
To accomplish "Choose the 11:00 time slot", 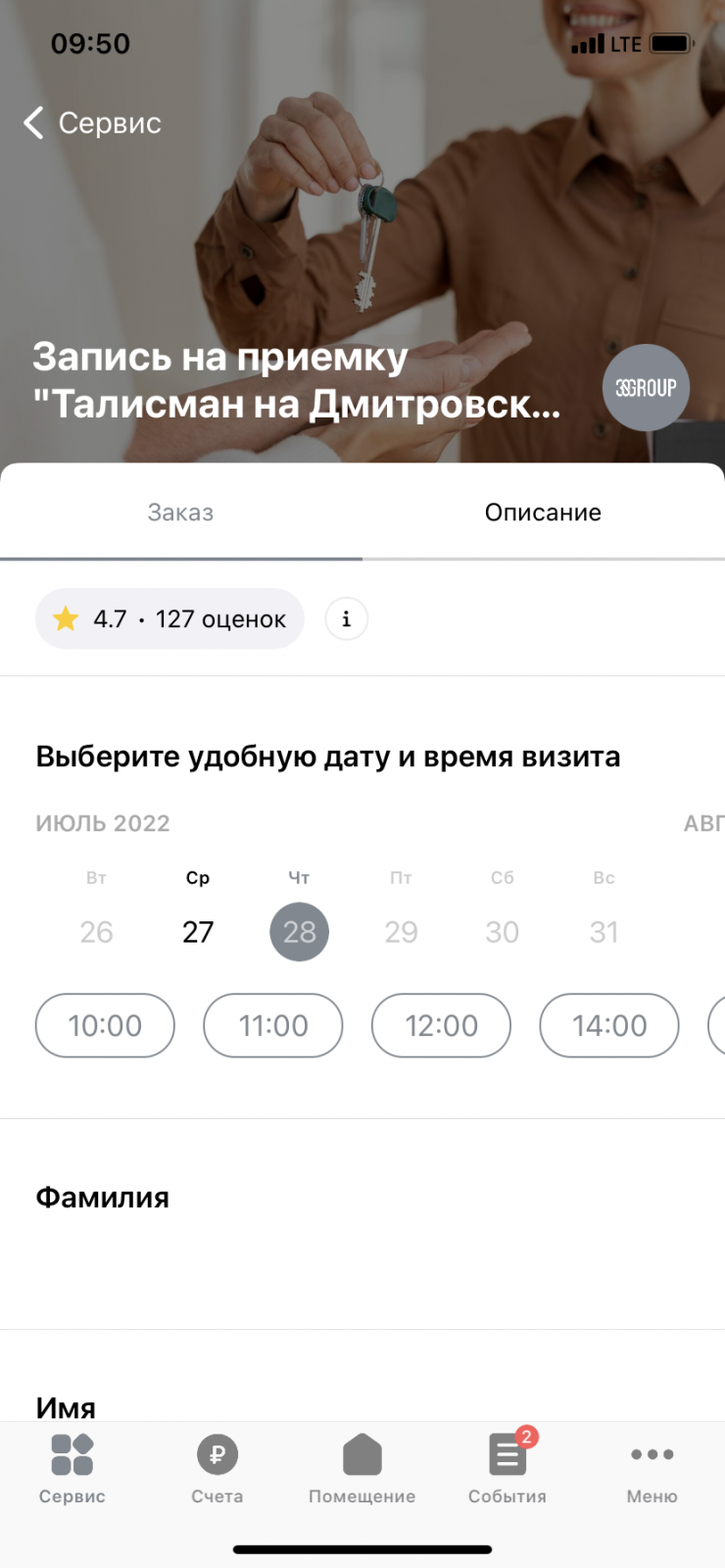I will point(273,1025).
